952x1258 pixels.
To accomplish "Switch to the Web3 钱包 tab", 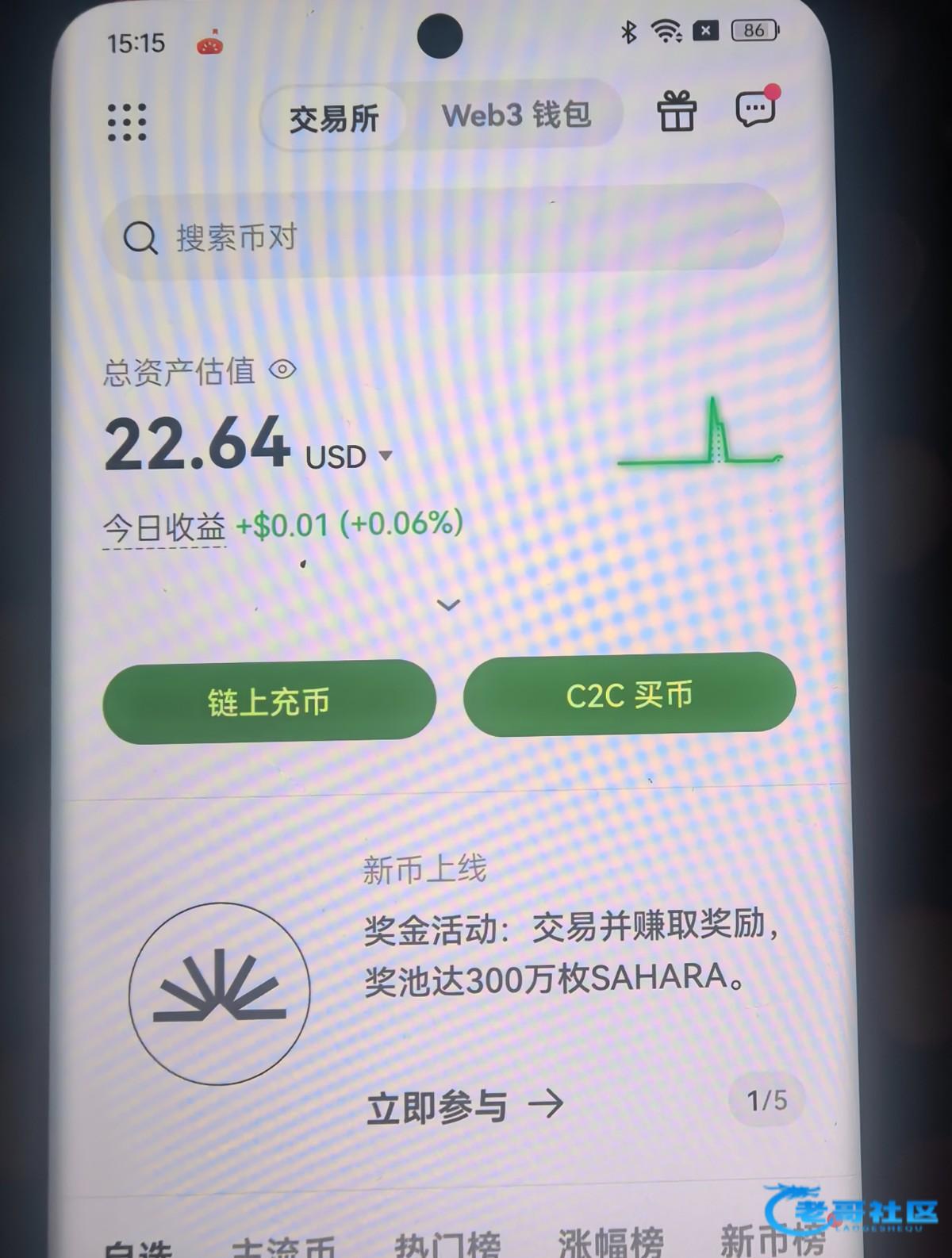I will point(516,116).
